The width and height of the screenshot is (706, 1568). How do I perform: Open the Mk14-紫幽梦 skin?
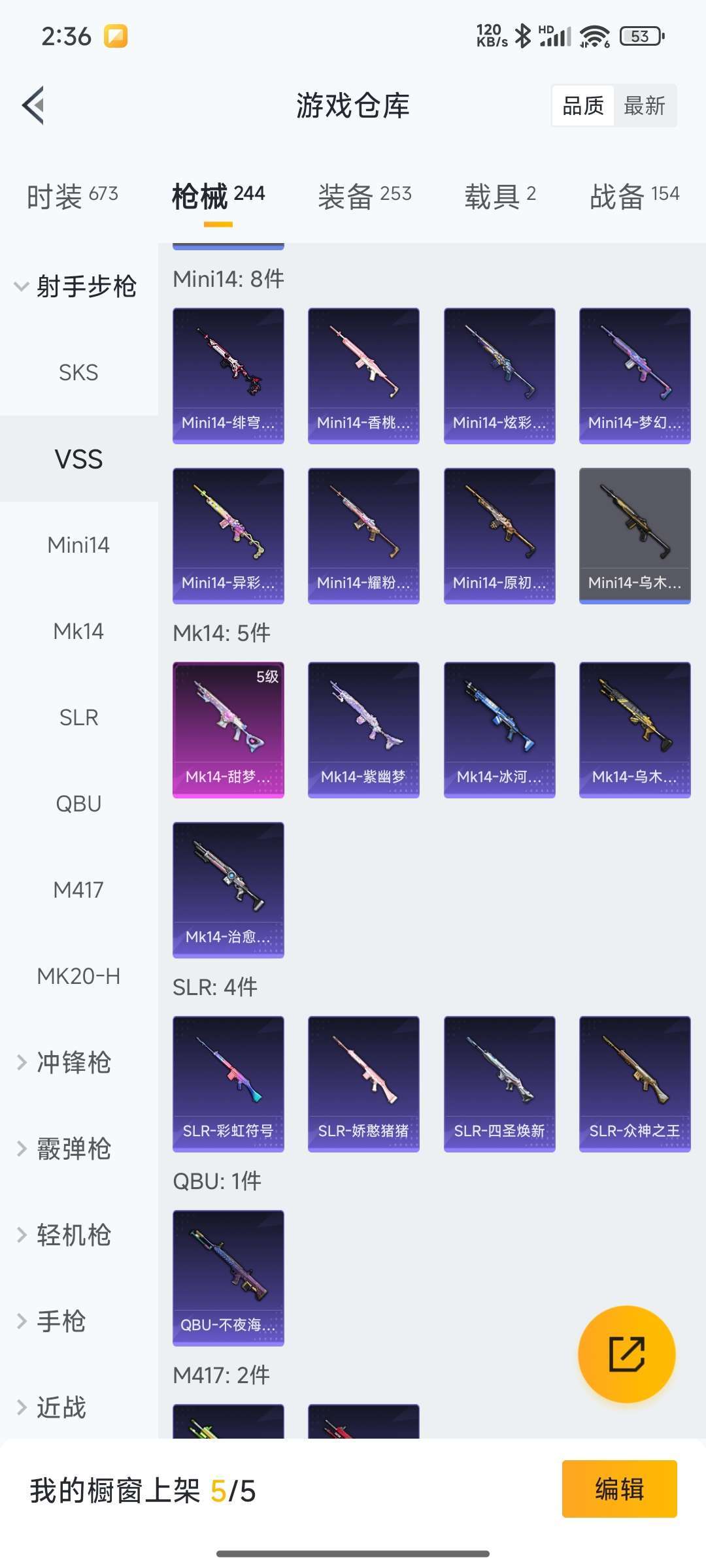pyautogui.click(x=363, y=730)
